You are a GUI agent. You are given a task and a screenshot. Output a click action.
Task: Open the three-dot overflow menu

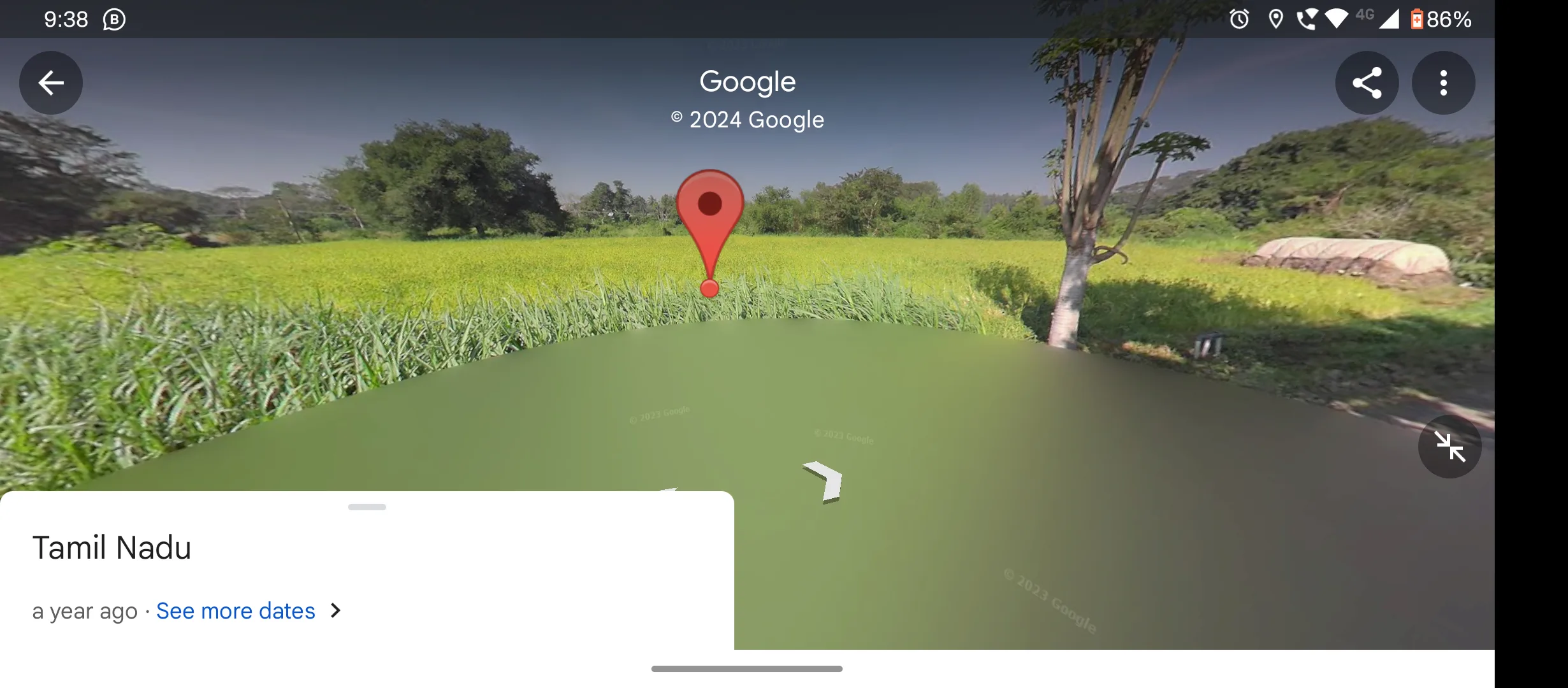click(x=1443, y=83)
